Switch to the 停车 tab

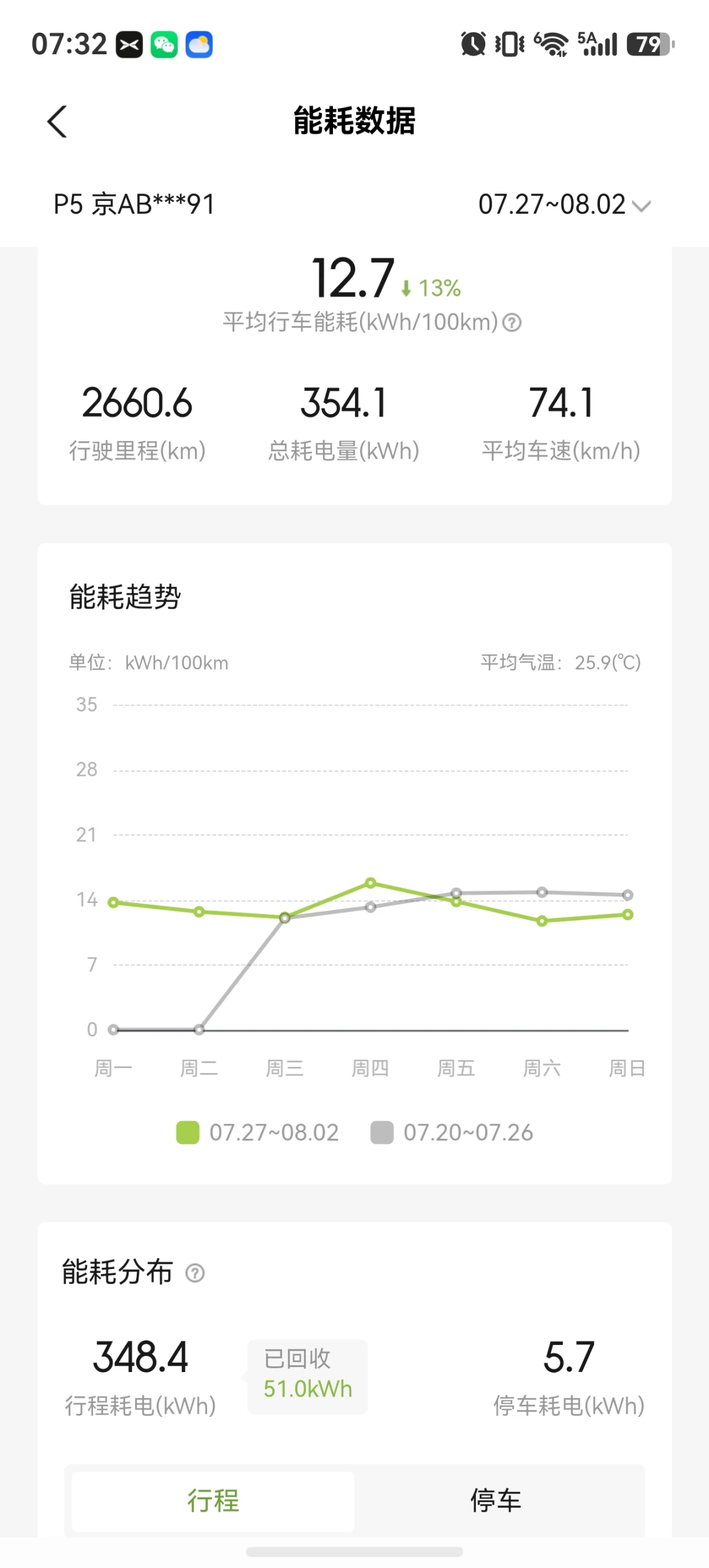coord(496,1500)
